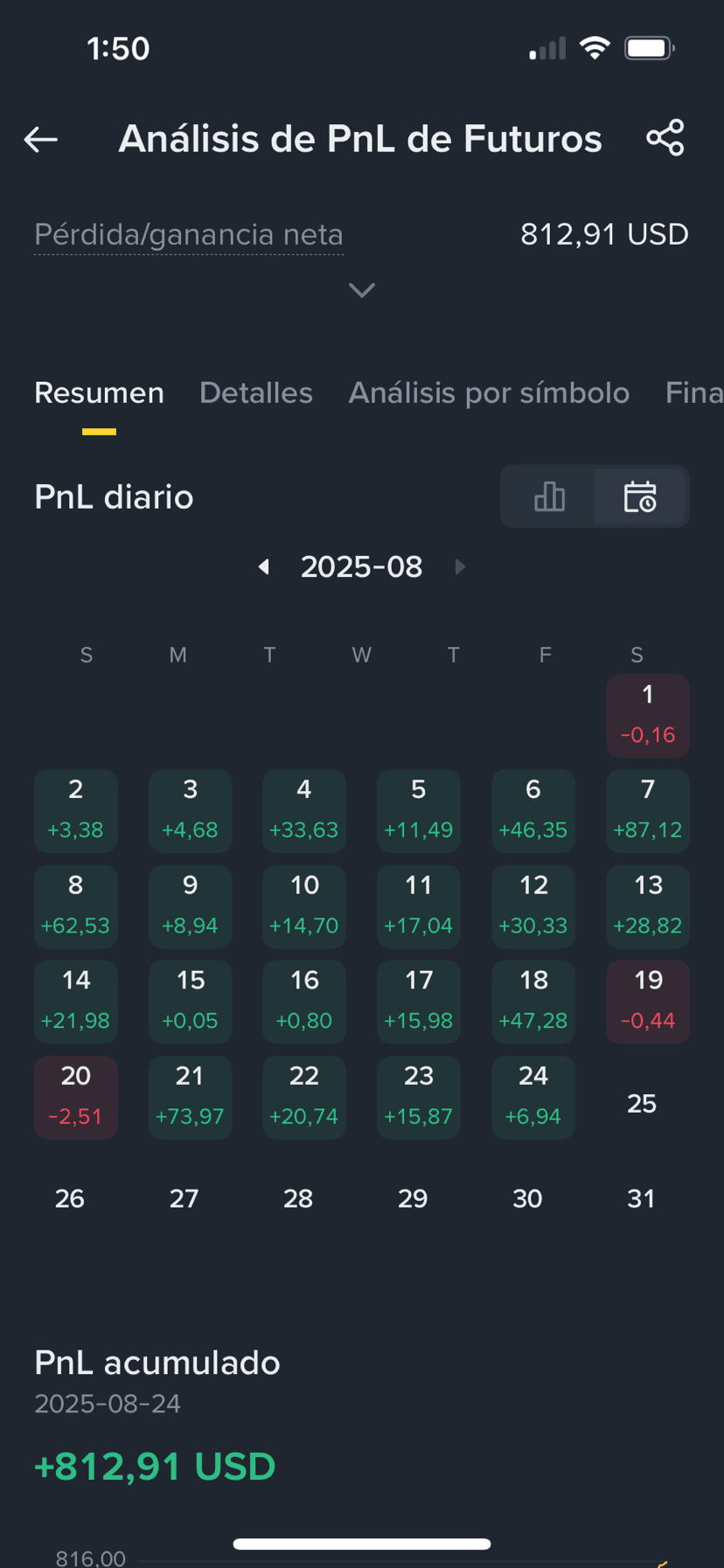The image size is (724, 1568).
Task: Switch to the Detalles tab
Action: point(255,393)
